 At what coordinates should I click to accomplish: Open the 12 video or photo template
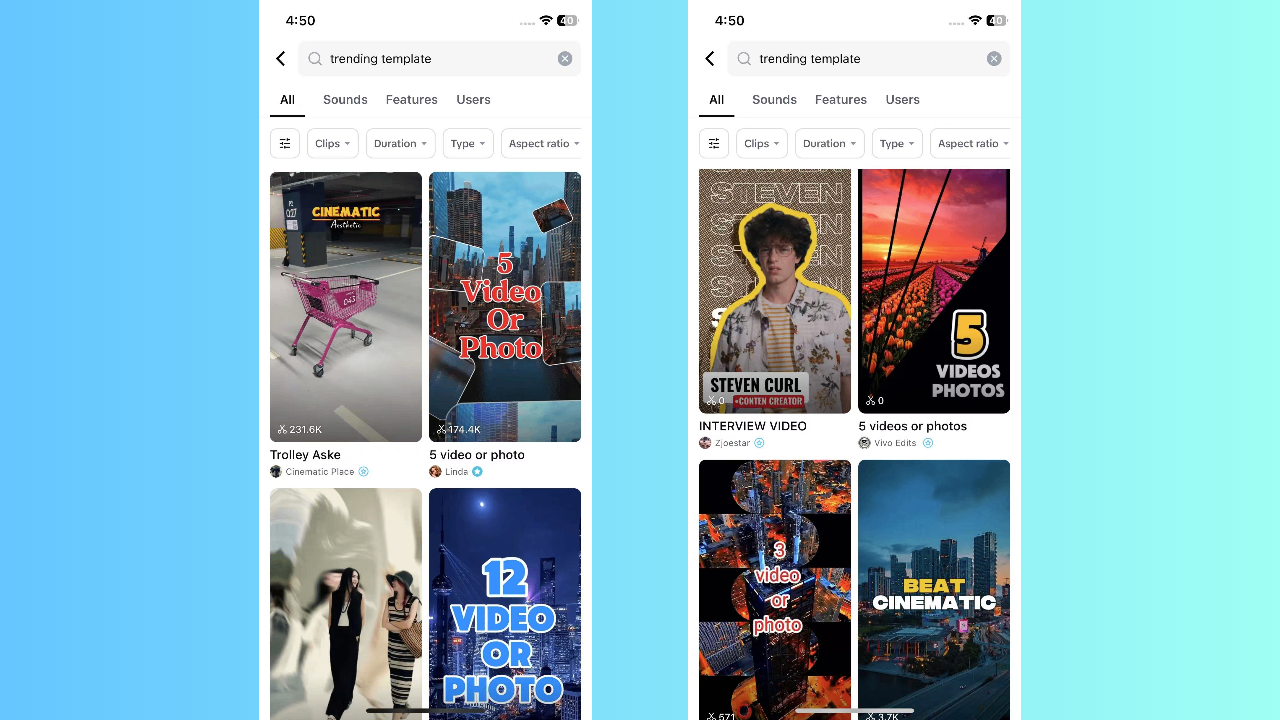click(x=505, y=600)
